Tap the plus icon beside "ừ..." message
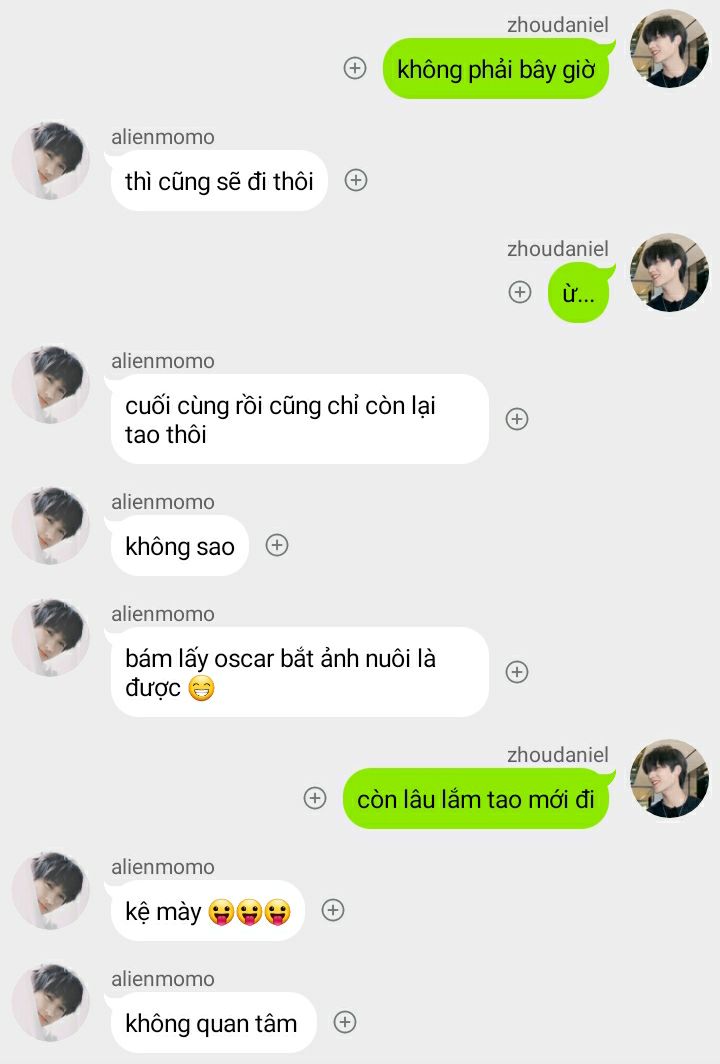 520,292
